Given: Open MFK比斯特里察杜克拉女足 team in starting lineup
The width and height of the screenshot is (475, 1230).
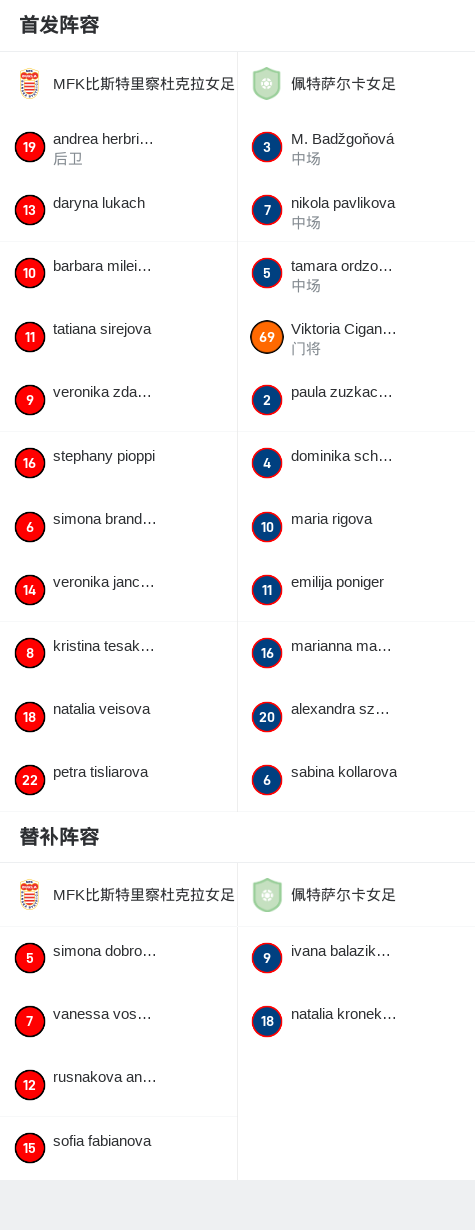Looking at the screenshot, I should click(x=118, y=84).
